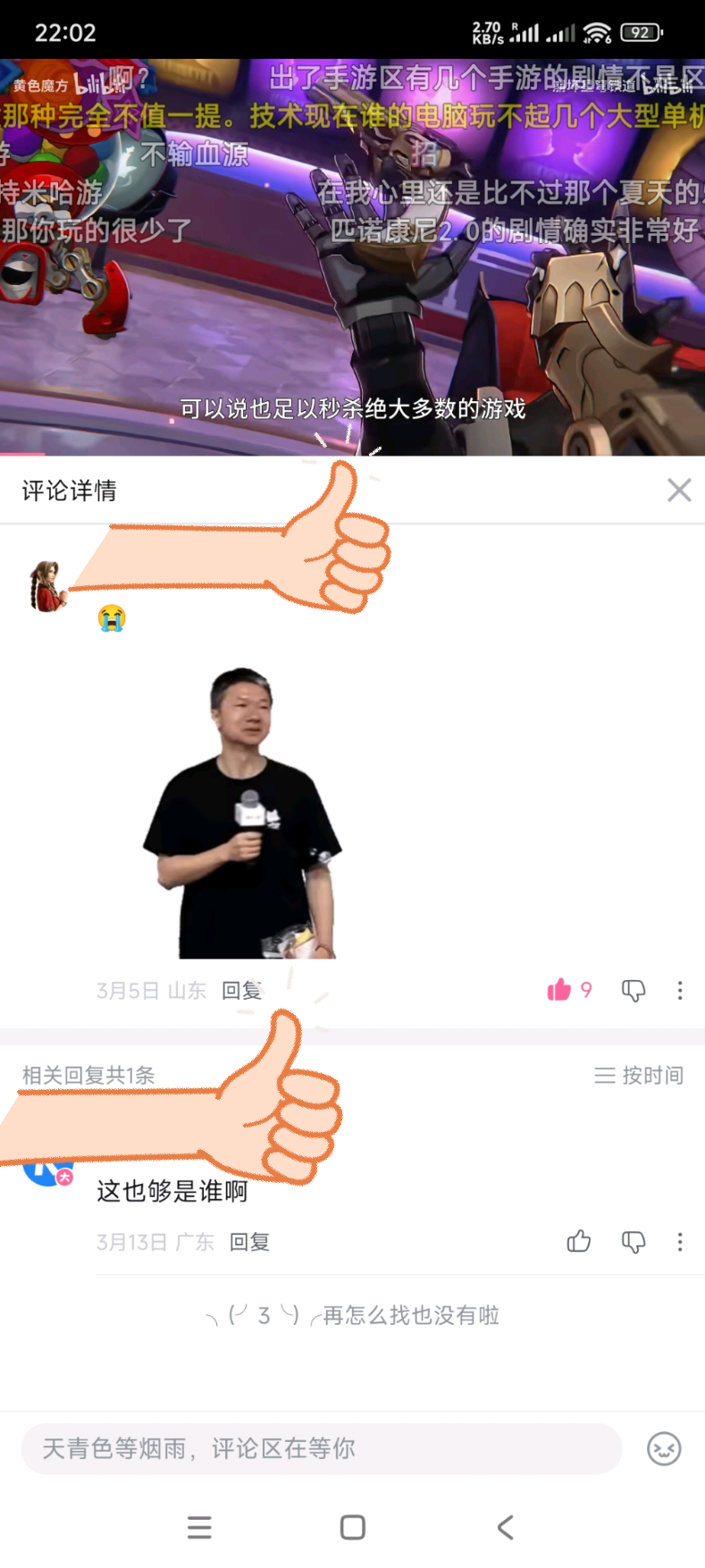705x1568 pixels.
Task: Like the reply 这也够是谁啊
Action: (x=579, y=1241)
